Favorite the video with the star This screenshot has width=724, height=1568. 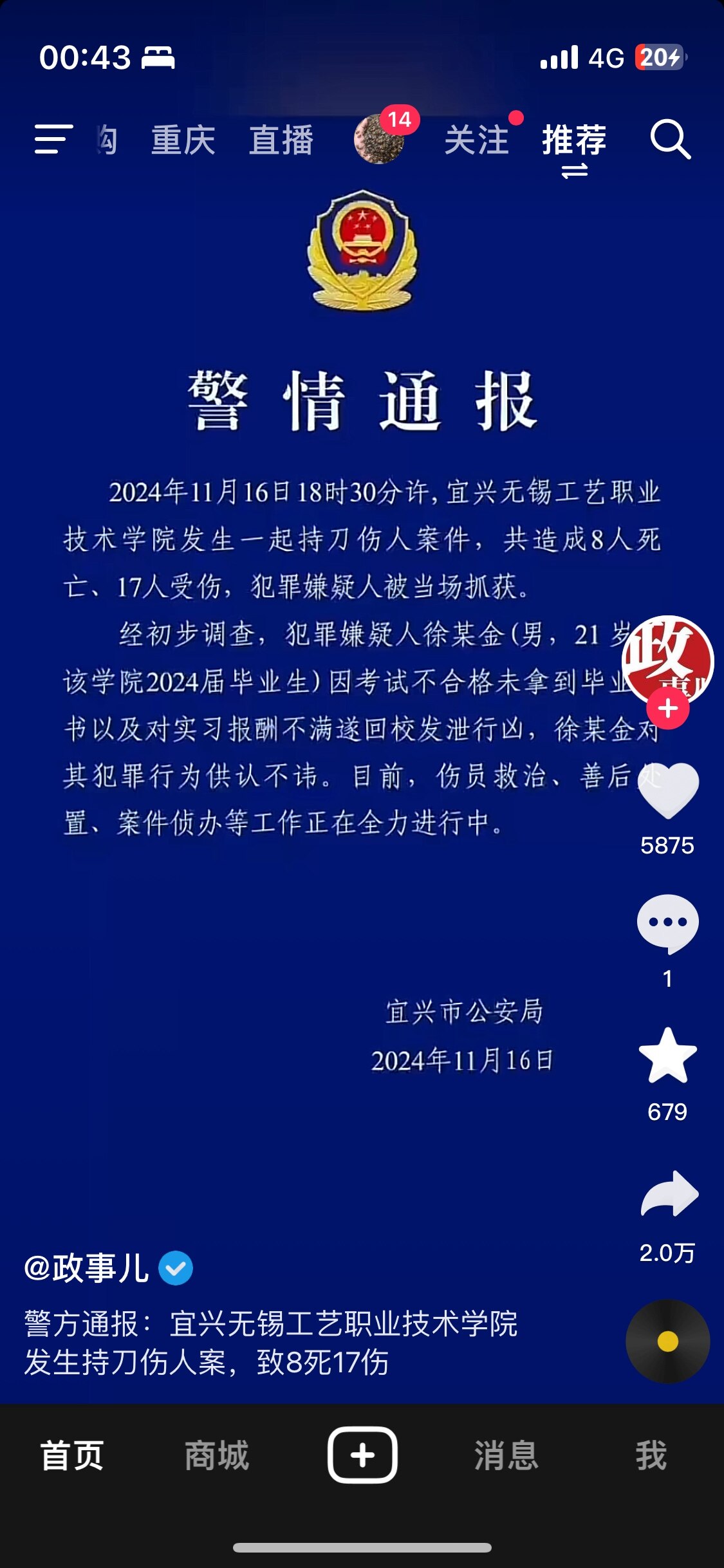pos(667,1056)
